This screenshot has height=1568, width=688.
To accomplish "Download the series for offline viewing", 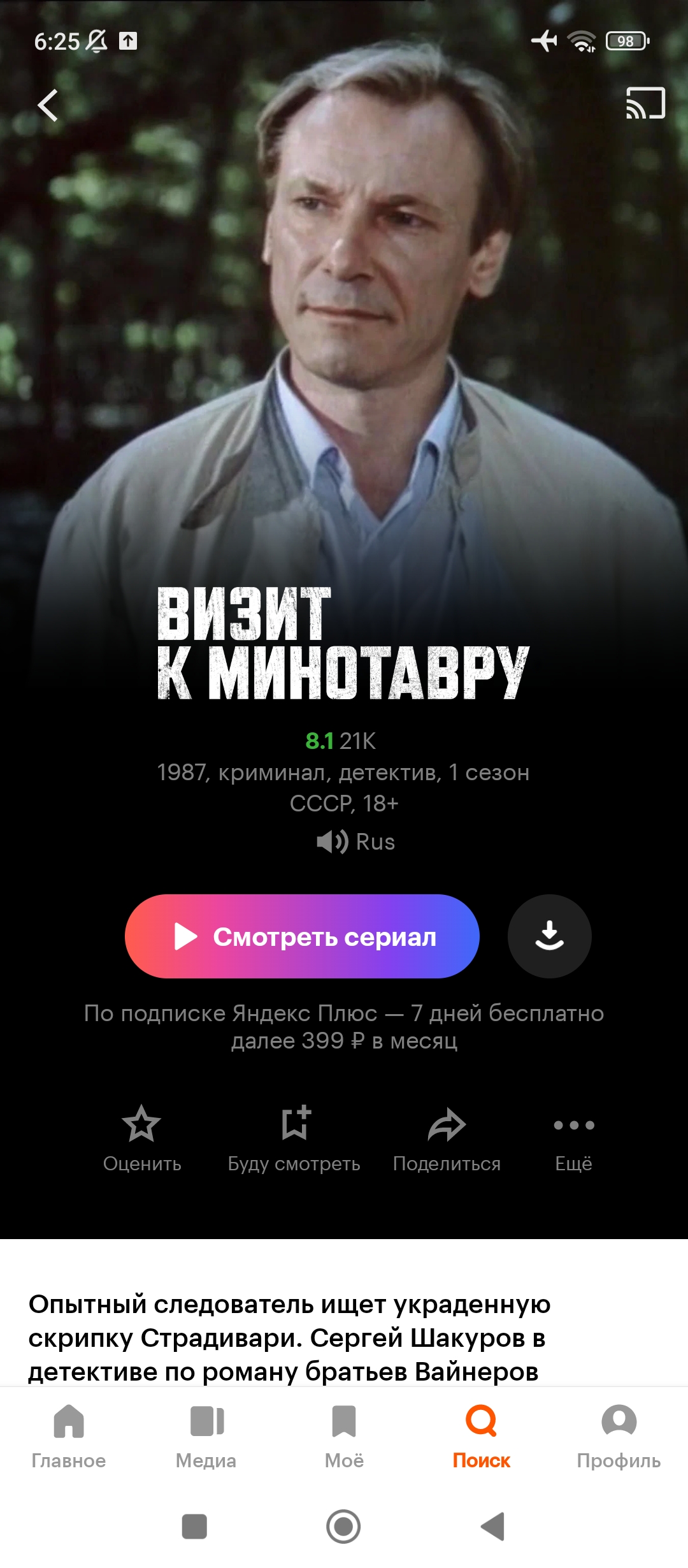I will point(549,936).
